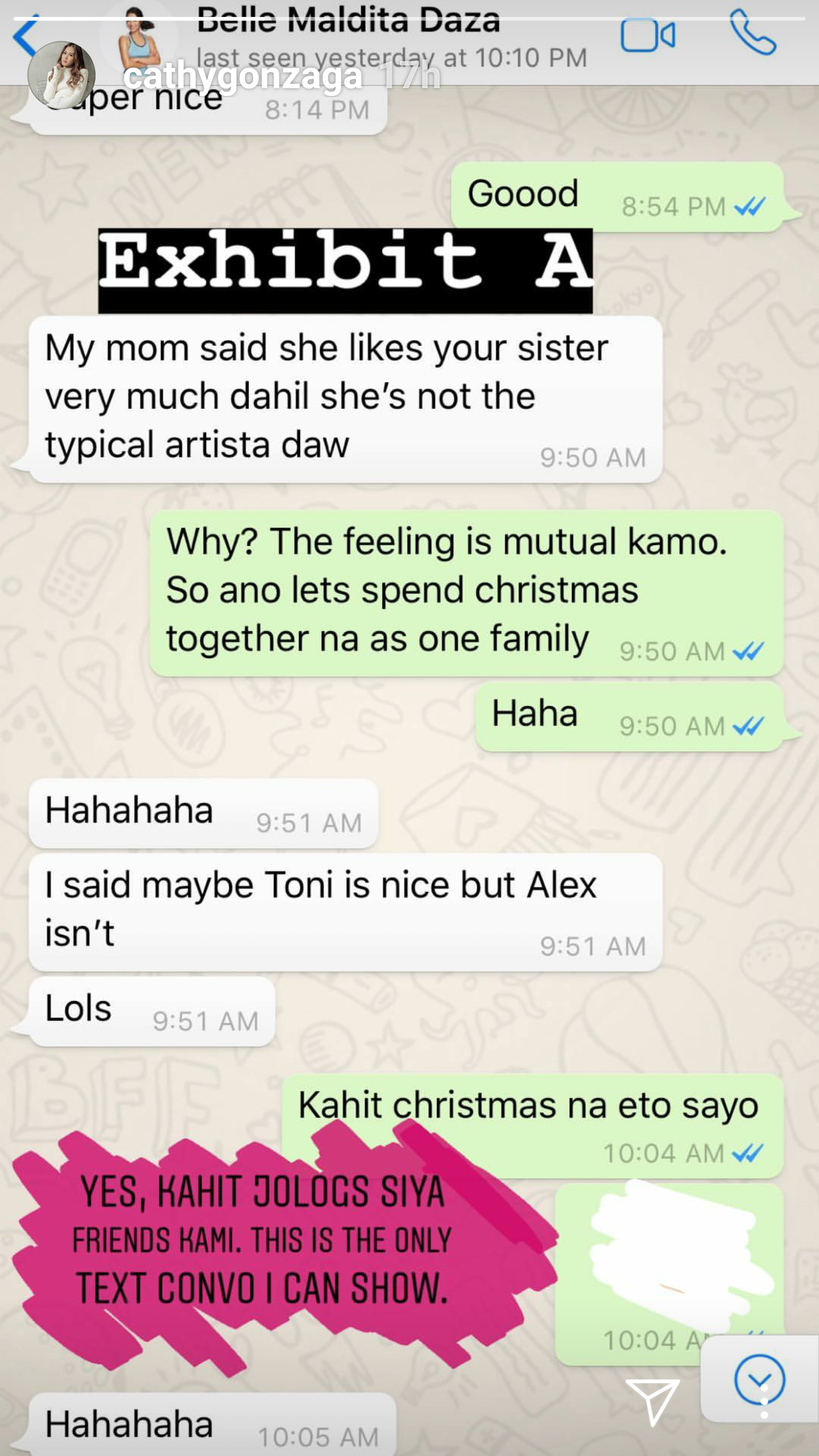Open the story's three-dot options menu
Viewport: 819px width, 1456px height.
[764, 1401]
